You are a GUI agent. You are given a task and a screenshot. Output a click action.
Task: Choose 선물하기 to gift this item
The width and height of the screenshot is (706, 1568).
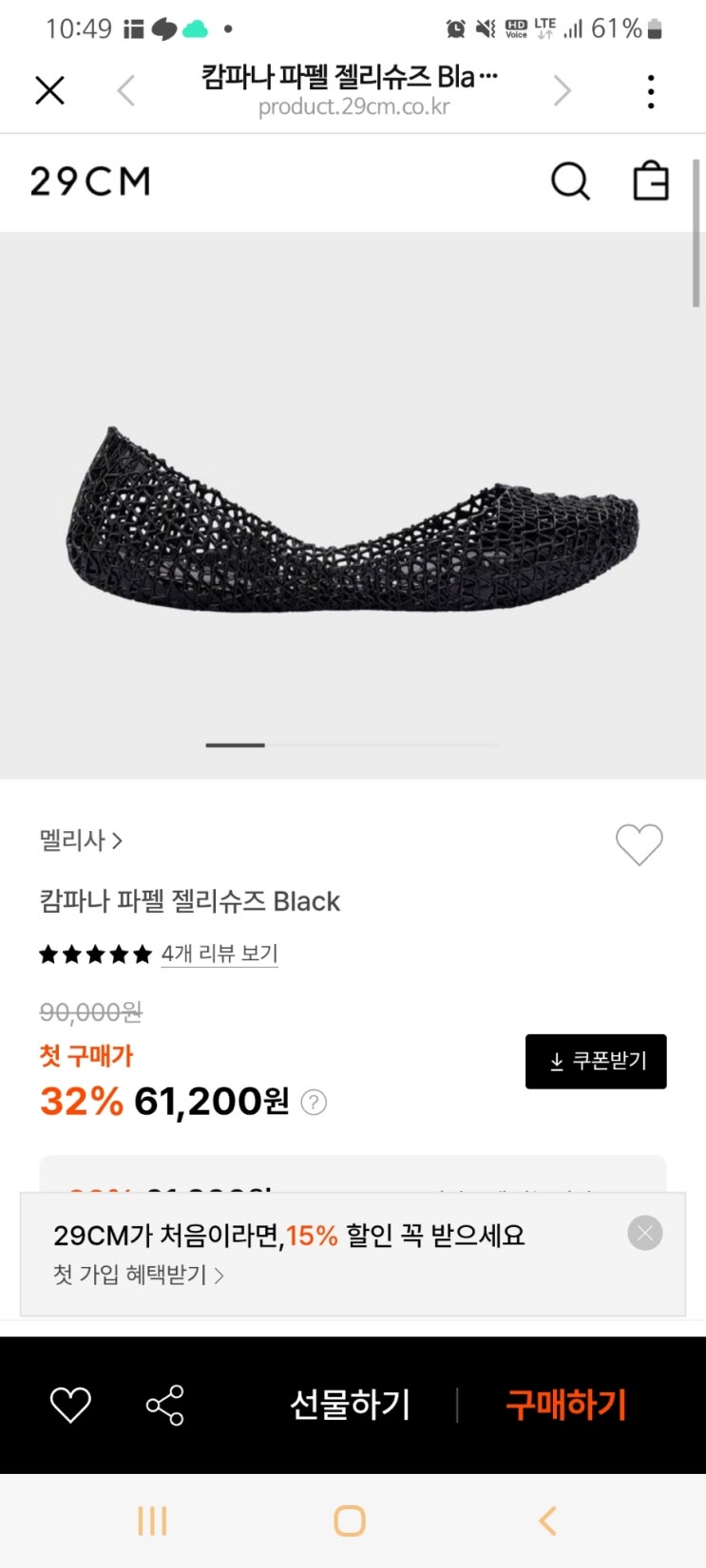(x=350, y=1405)
